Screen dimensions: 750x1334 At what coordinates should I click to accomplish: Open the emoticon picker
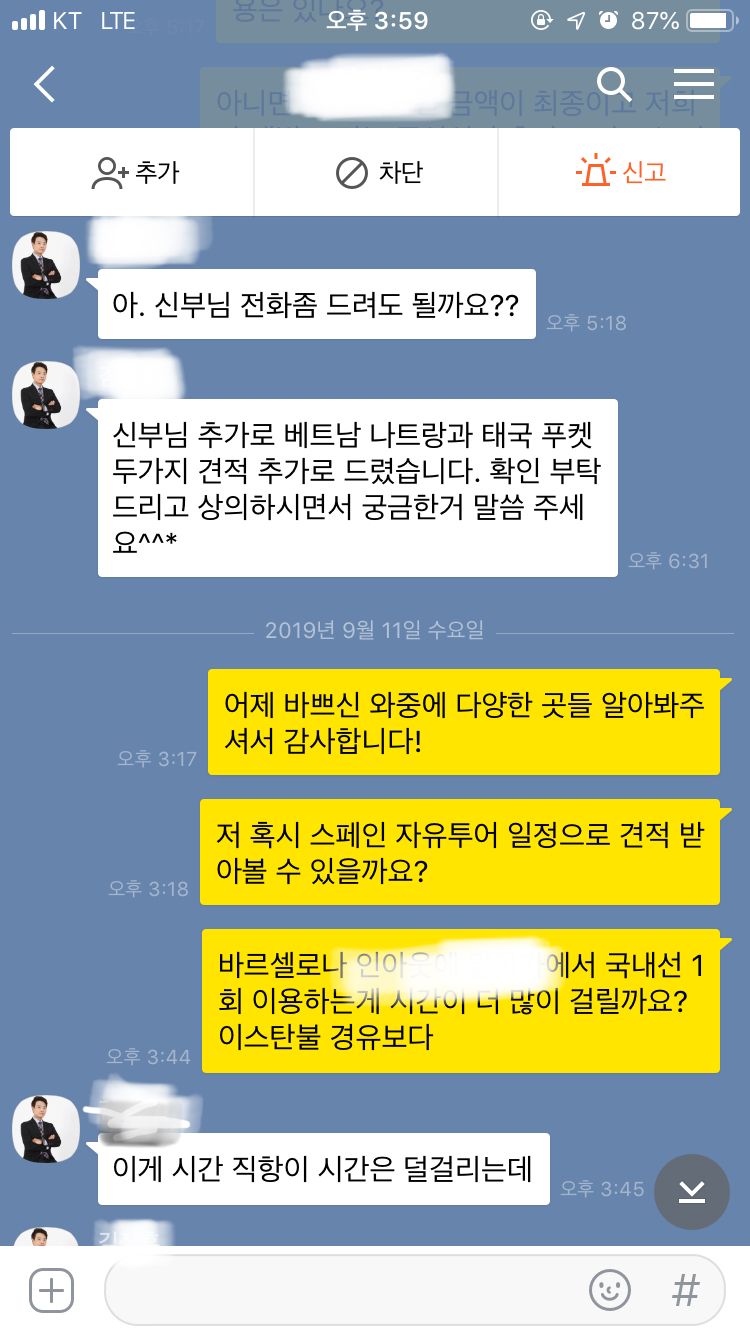(x=610, y=1290)
